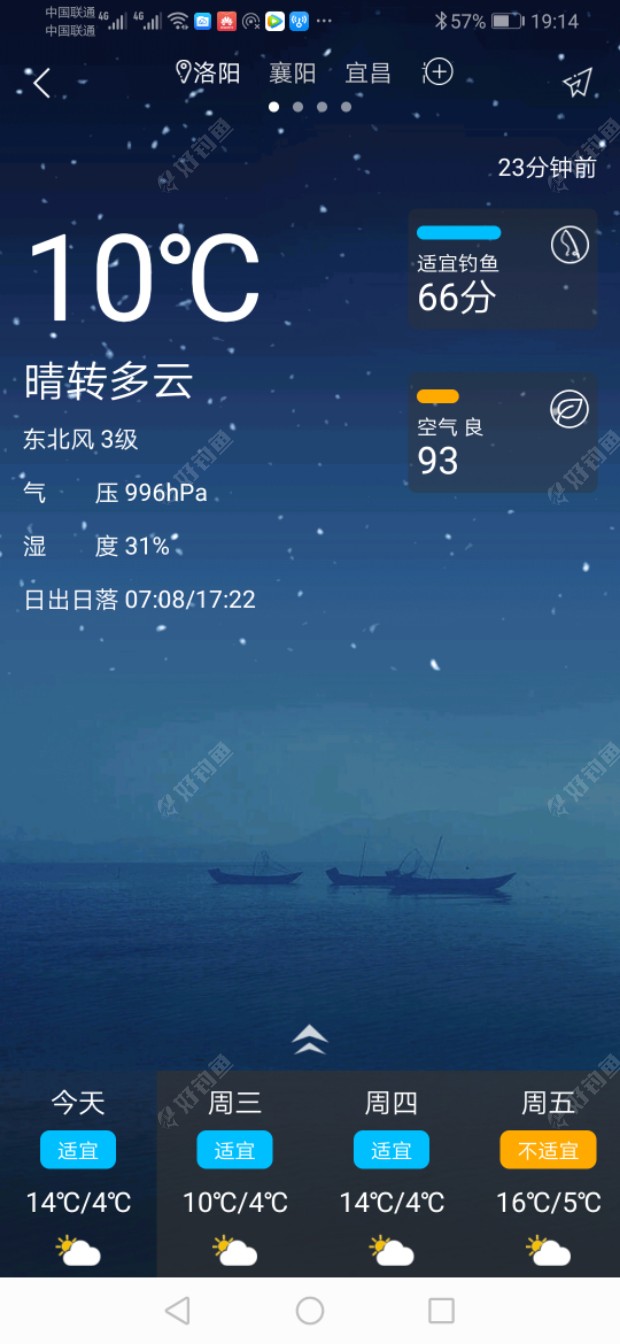Expand the forecast panel with up chevrons
The width and height of the screenshot is (620, 1344).
310,1040
